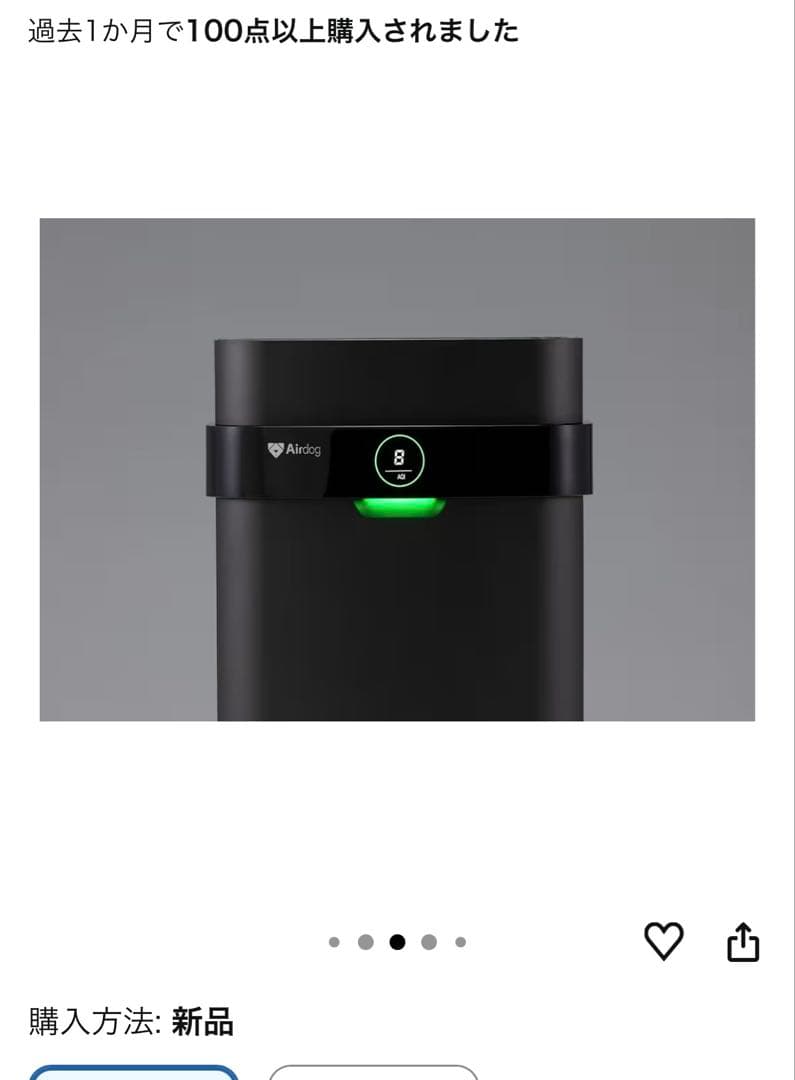
Task: Select the blue-outlined purchase option tab
Action: point(135,1073)
